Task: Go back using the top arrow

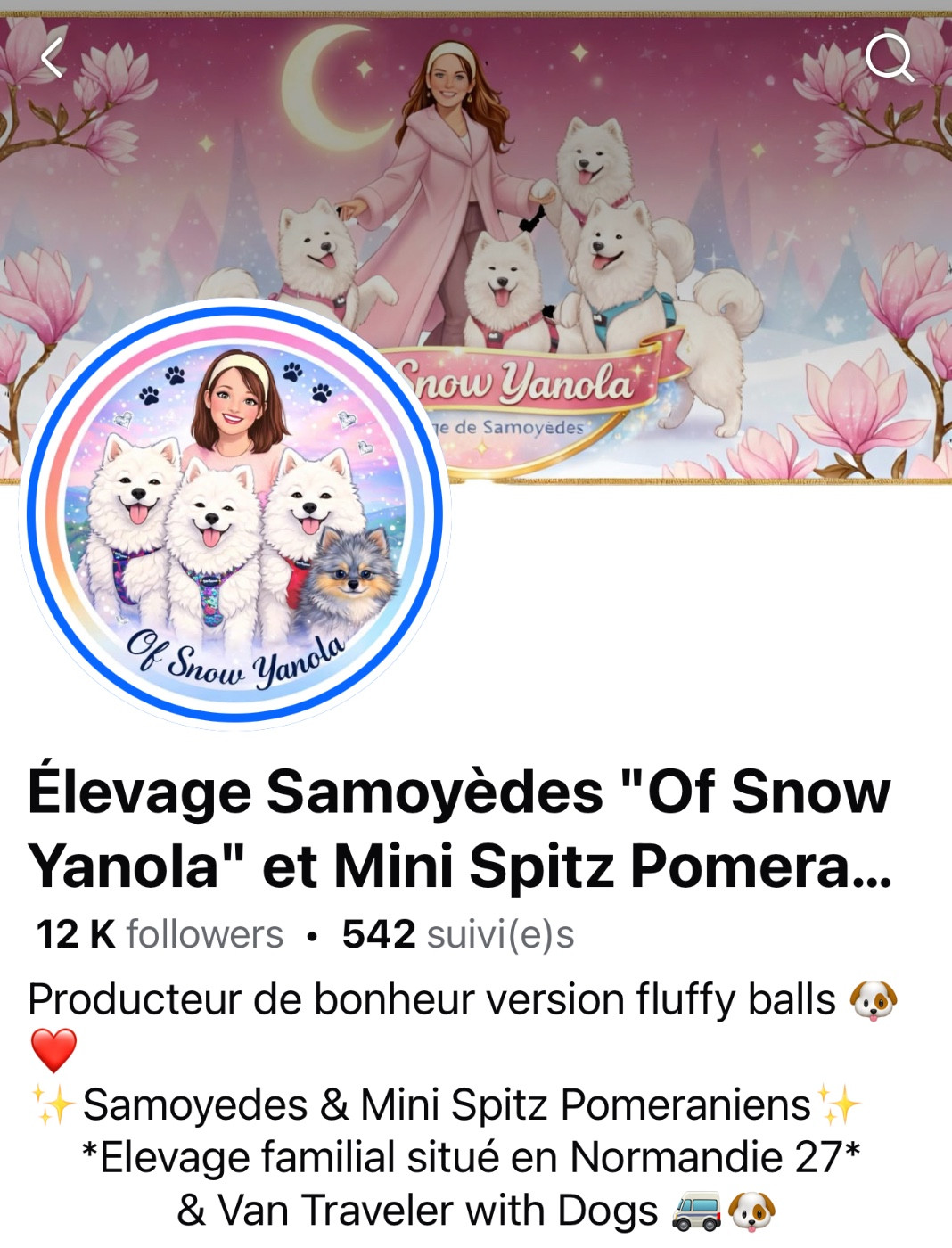Action: click(53, 59)
